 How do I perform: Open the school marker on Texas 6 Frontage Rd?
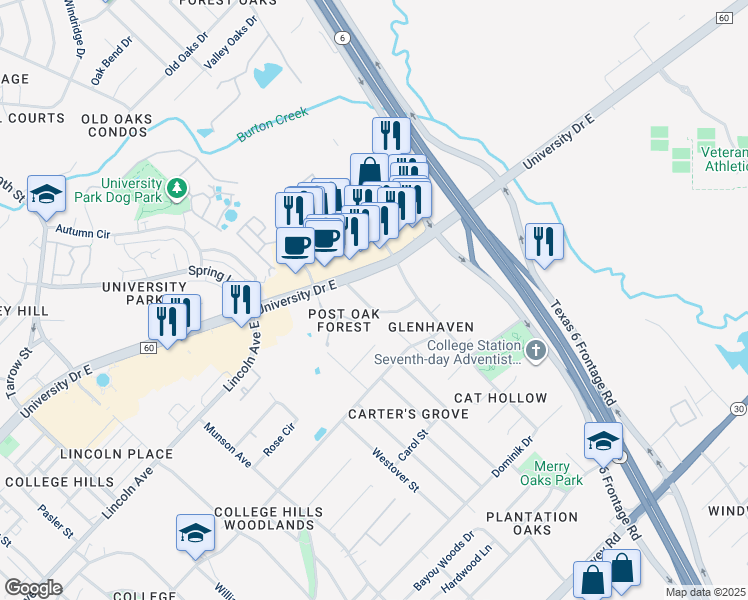(x=604, y=442)
